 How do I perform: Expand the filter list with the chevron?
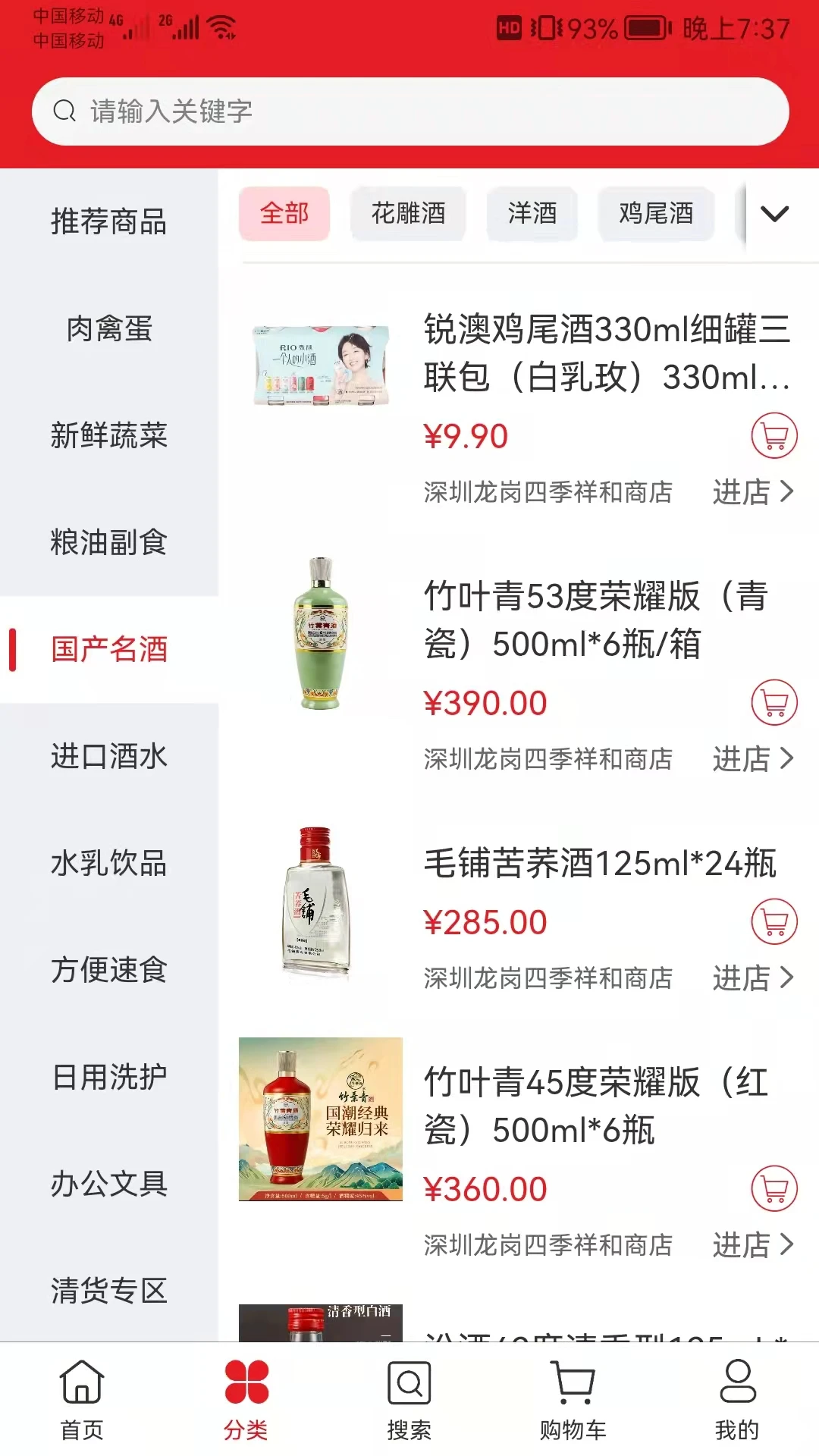click(775, 215)
